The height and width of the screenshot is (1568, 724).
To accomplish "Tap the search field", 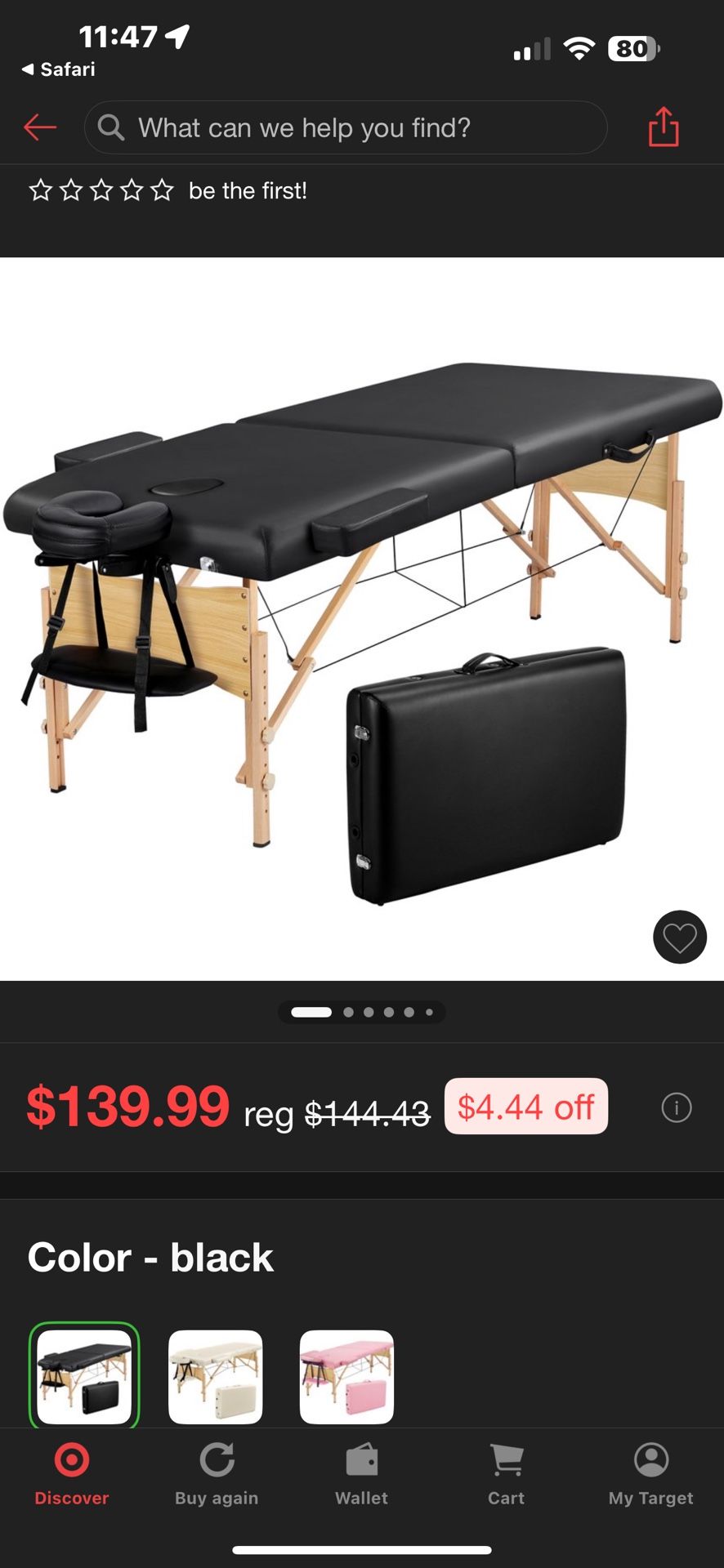I will tap(345, 127).
